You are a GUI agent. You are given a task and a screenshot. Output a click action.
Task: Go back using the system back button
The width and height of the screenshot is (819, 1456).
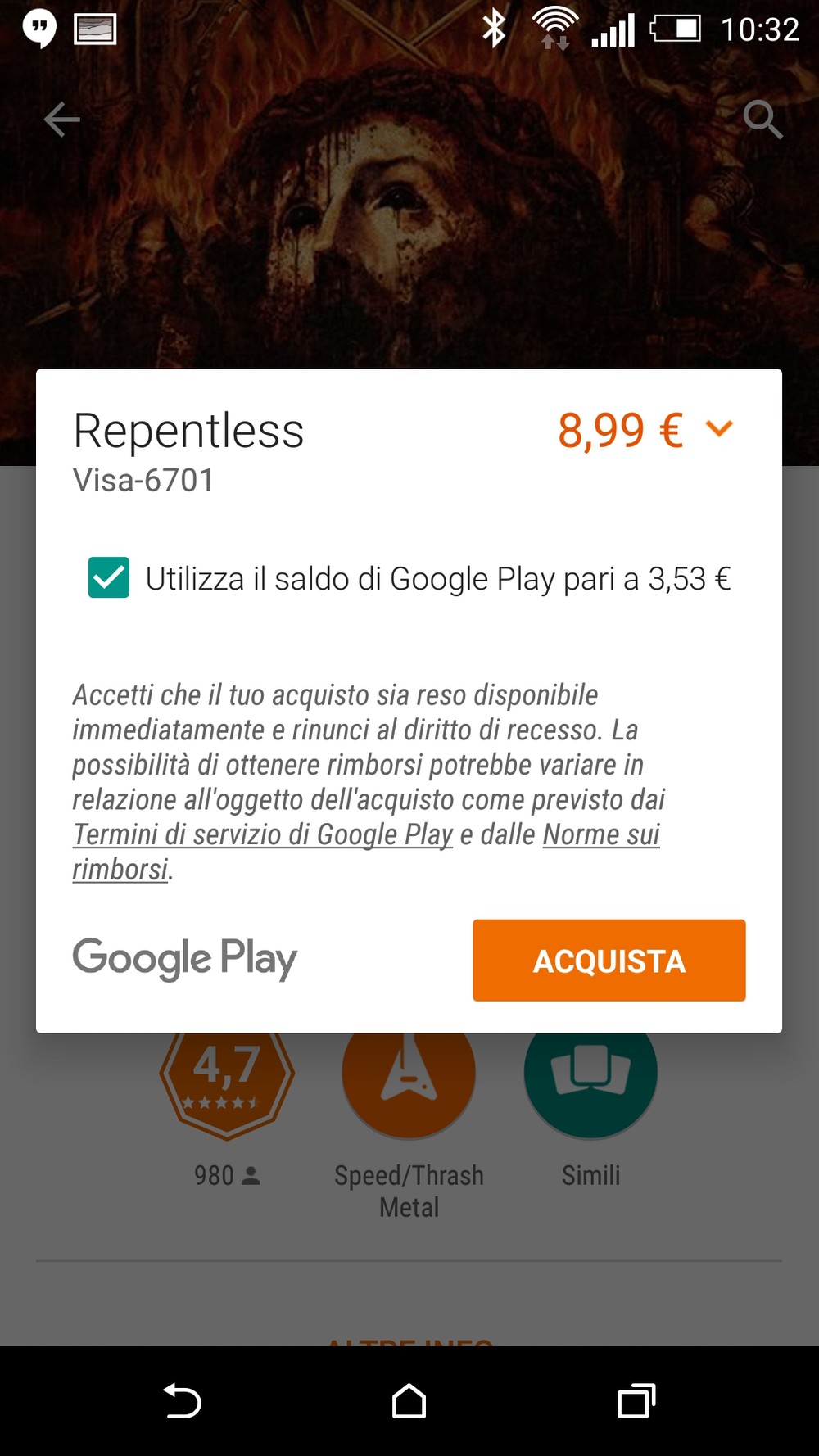(182, 1400)
